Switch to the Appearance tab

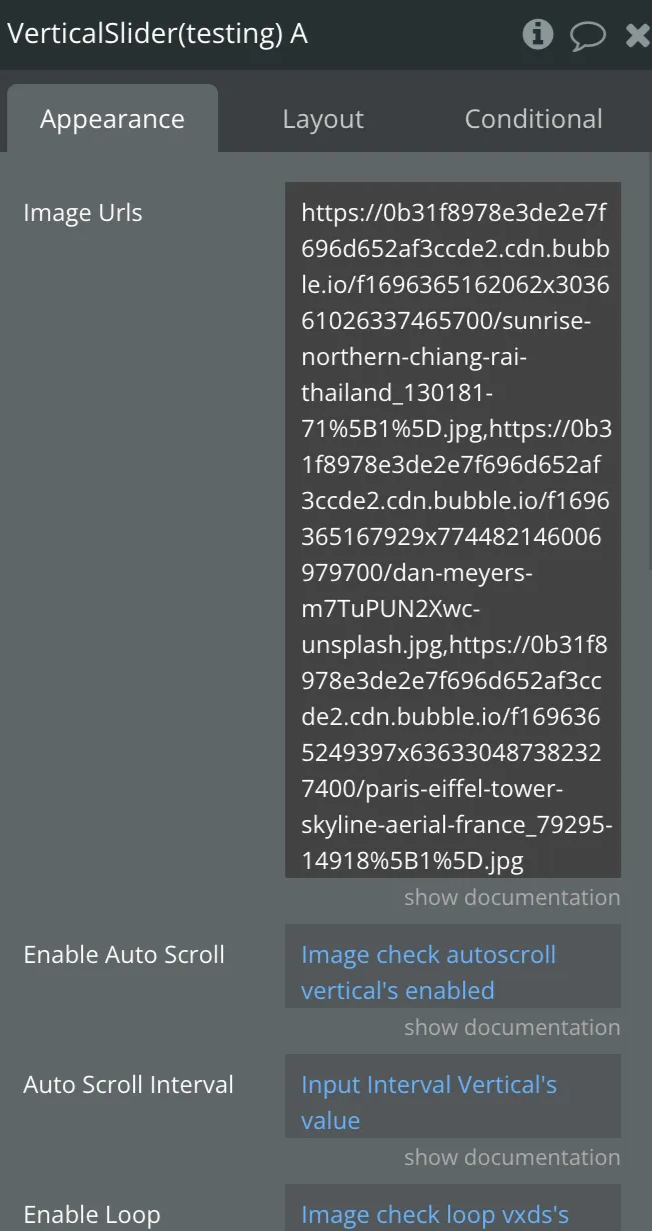pyautogui.click(x=112, y=119)
